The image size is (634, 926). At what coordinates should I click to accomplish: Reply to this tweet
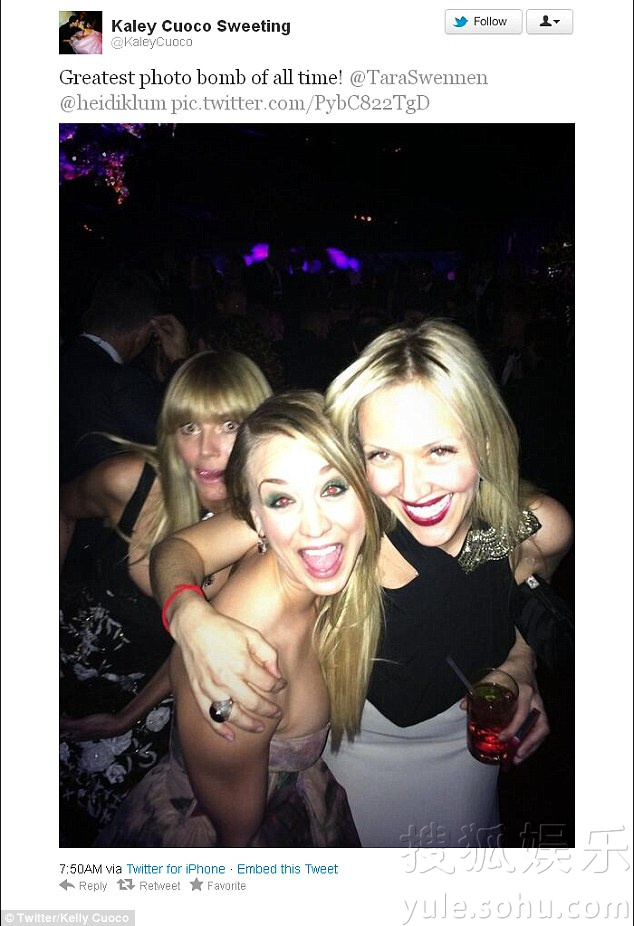pos(84,886)
